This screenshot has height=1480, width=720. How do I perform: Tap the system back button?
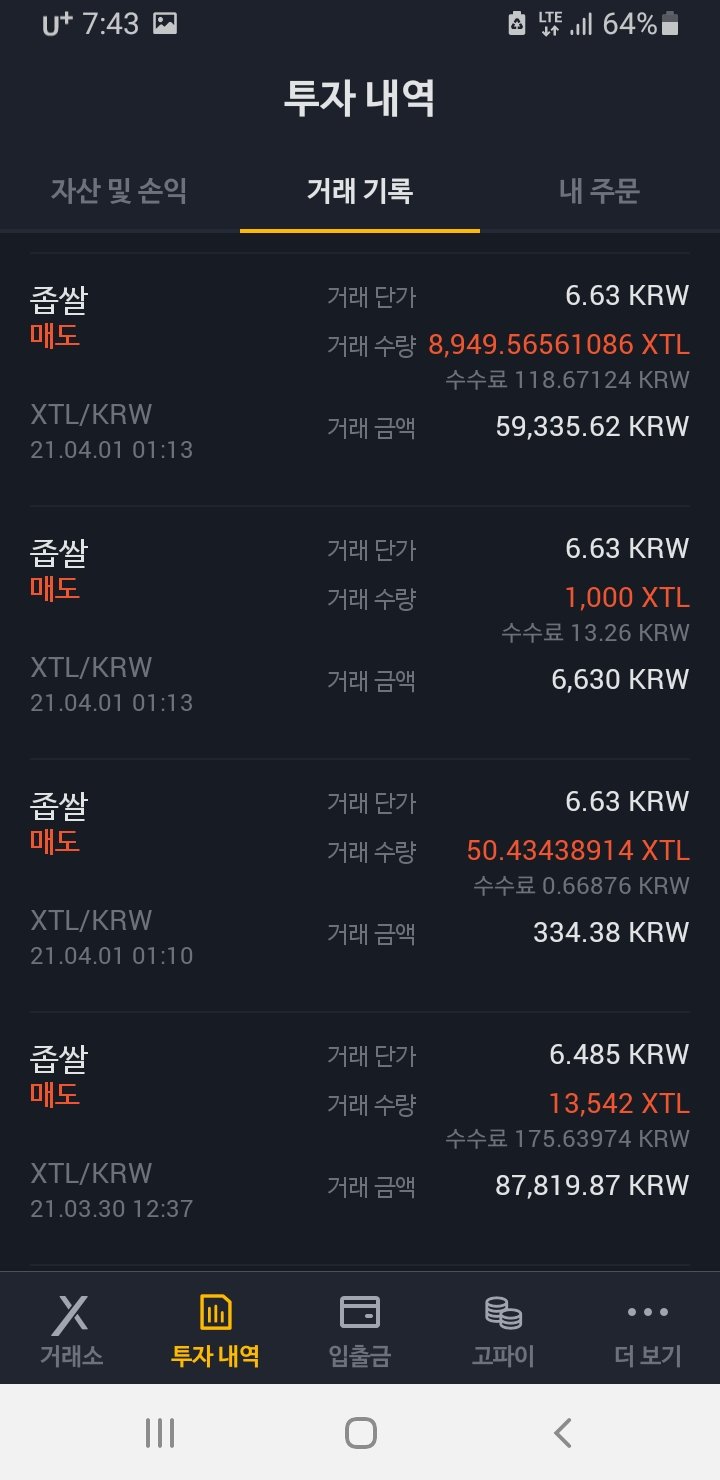pos(562,1433)
